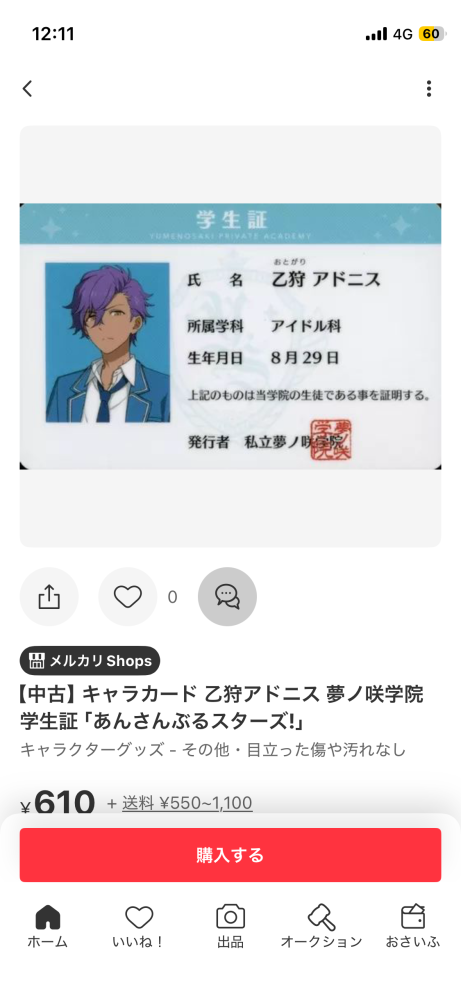Image resolution: width=461 pixels, height=999 pixels.
Task: Open the three-dot overflow menu
Action: click(x=429, y=89)
